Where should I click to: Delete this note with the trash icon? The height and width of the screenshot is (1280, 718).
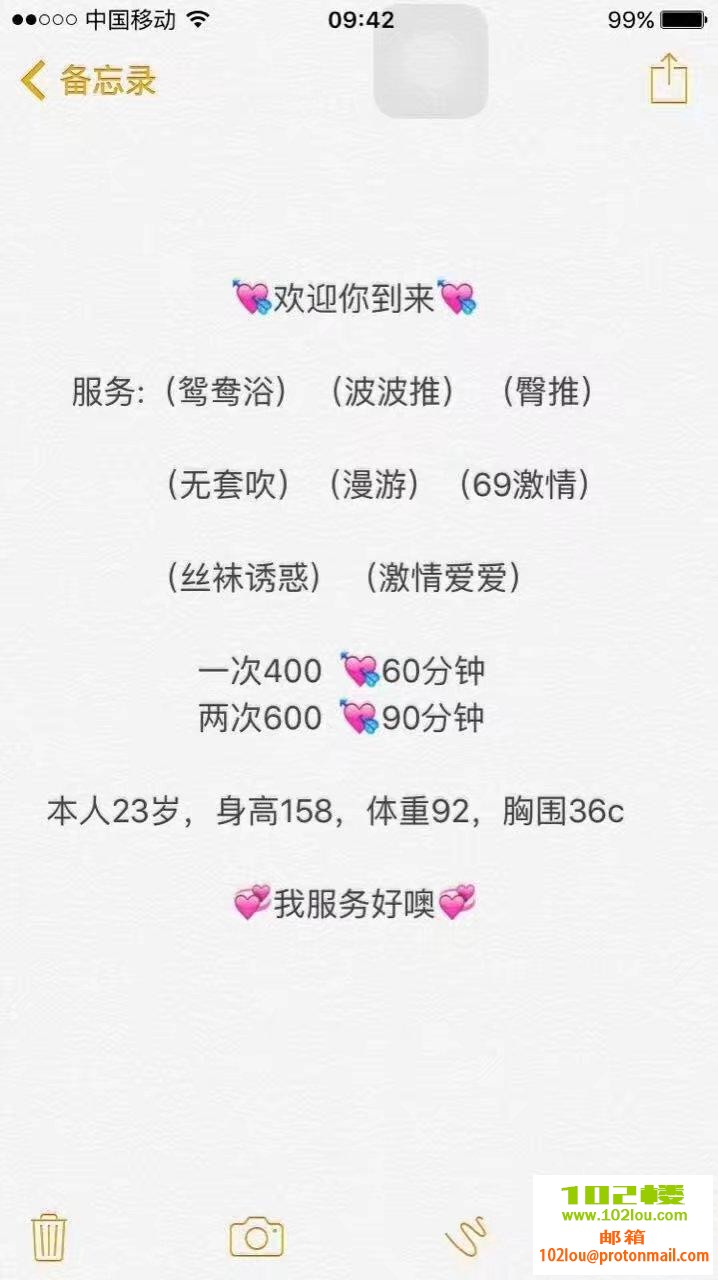[49, 1237]
